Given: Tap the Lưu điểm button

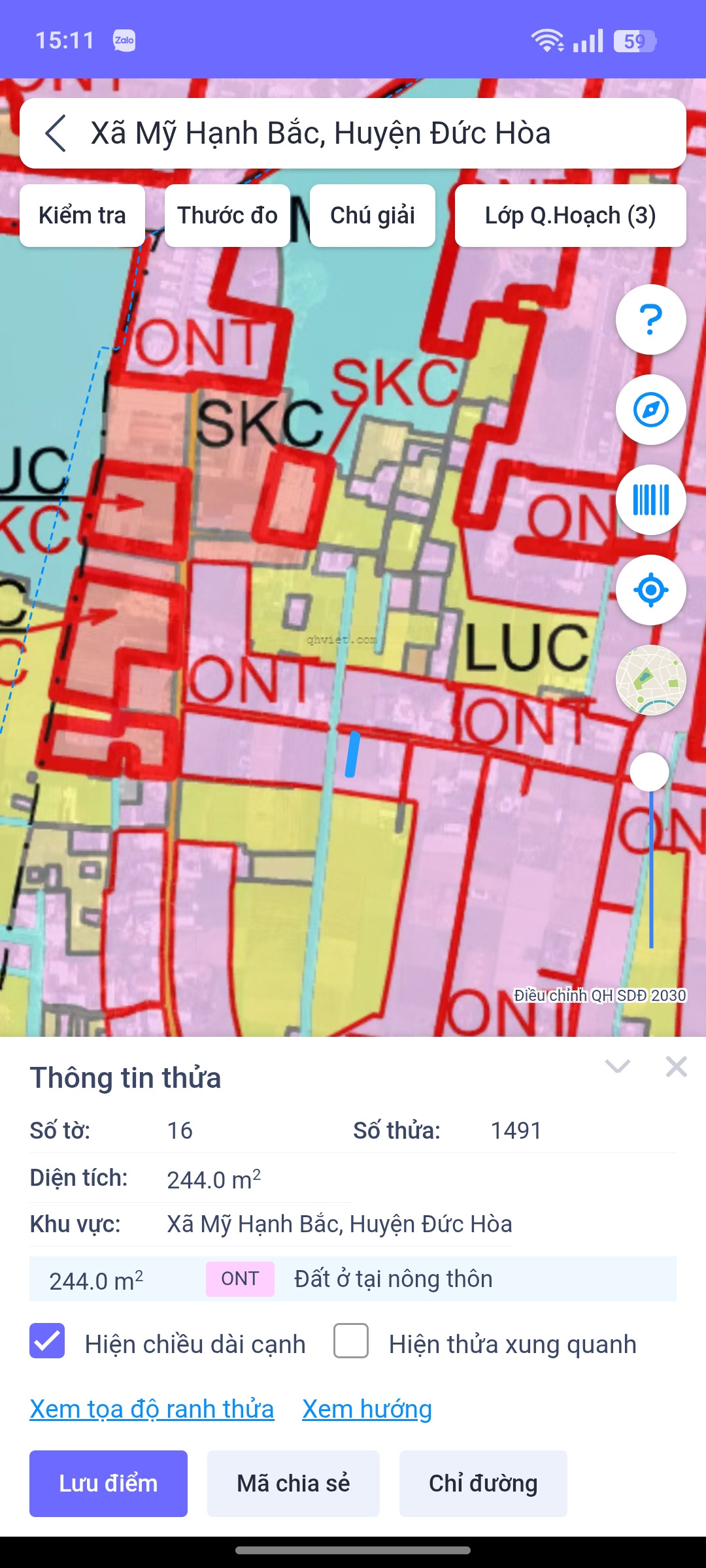Looking at the screenshot, I should pos(109,1484).
